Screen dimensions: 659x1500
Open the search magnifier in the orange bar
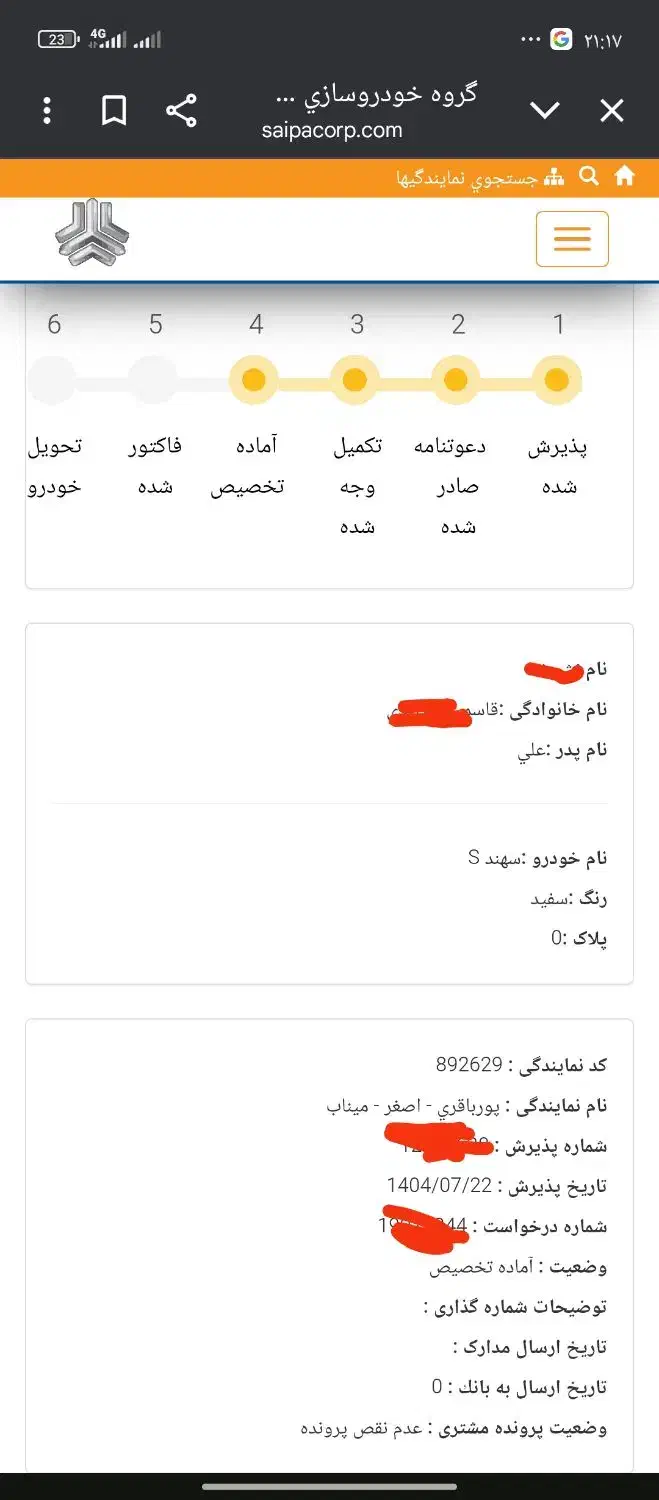pyautogui.click(x=590, y=177)
